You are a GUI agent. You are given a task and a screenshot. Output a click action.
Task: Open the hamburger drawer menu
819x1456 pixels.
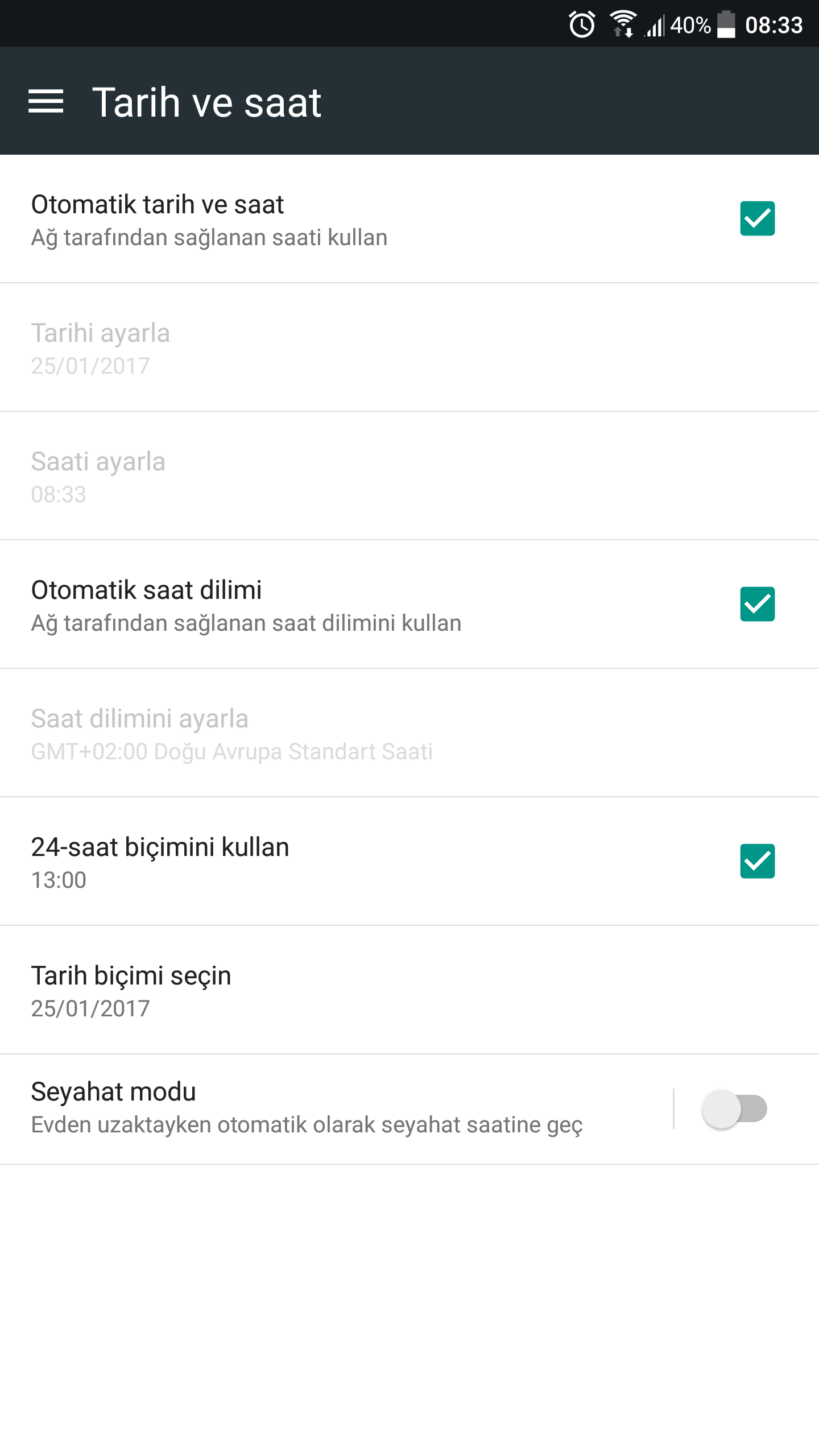tap(45, 102)
